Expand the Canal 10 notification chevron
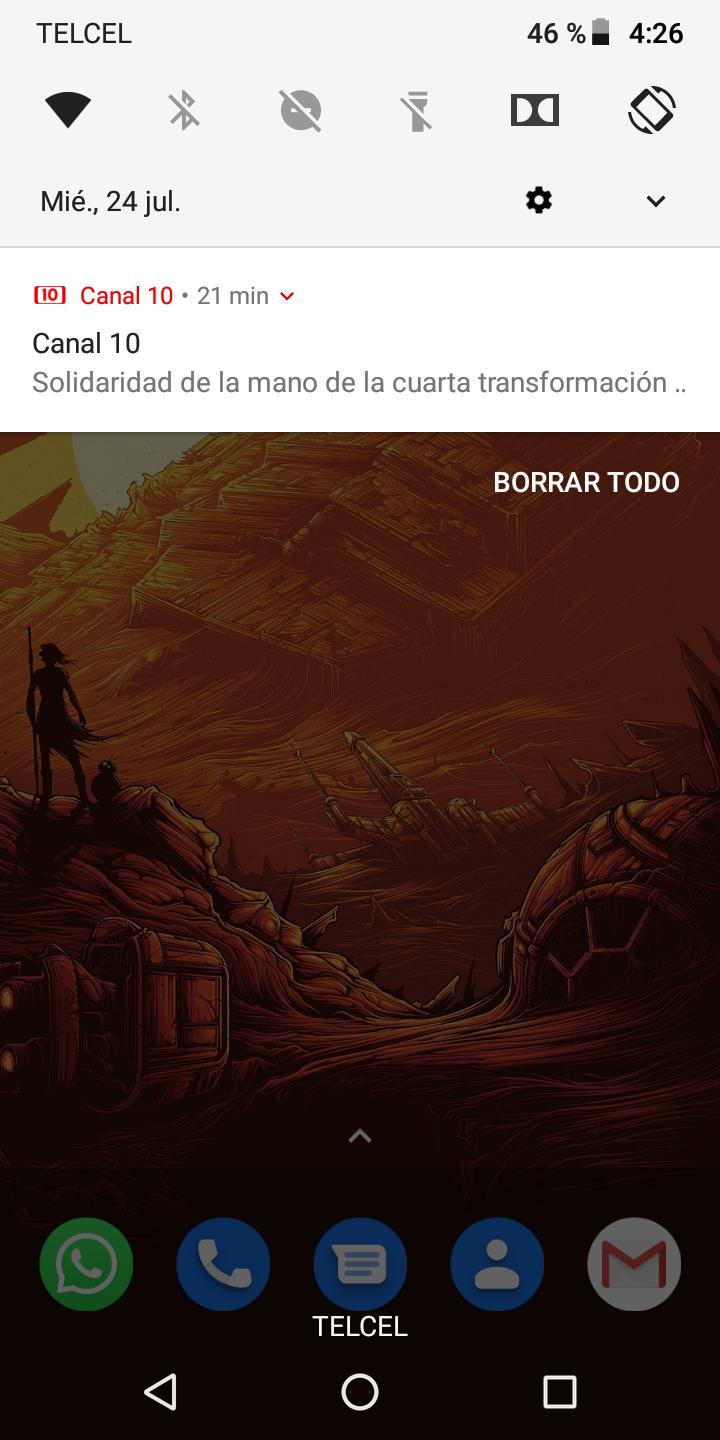 [287, 296]
